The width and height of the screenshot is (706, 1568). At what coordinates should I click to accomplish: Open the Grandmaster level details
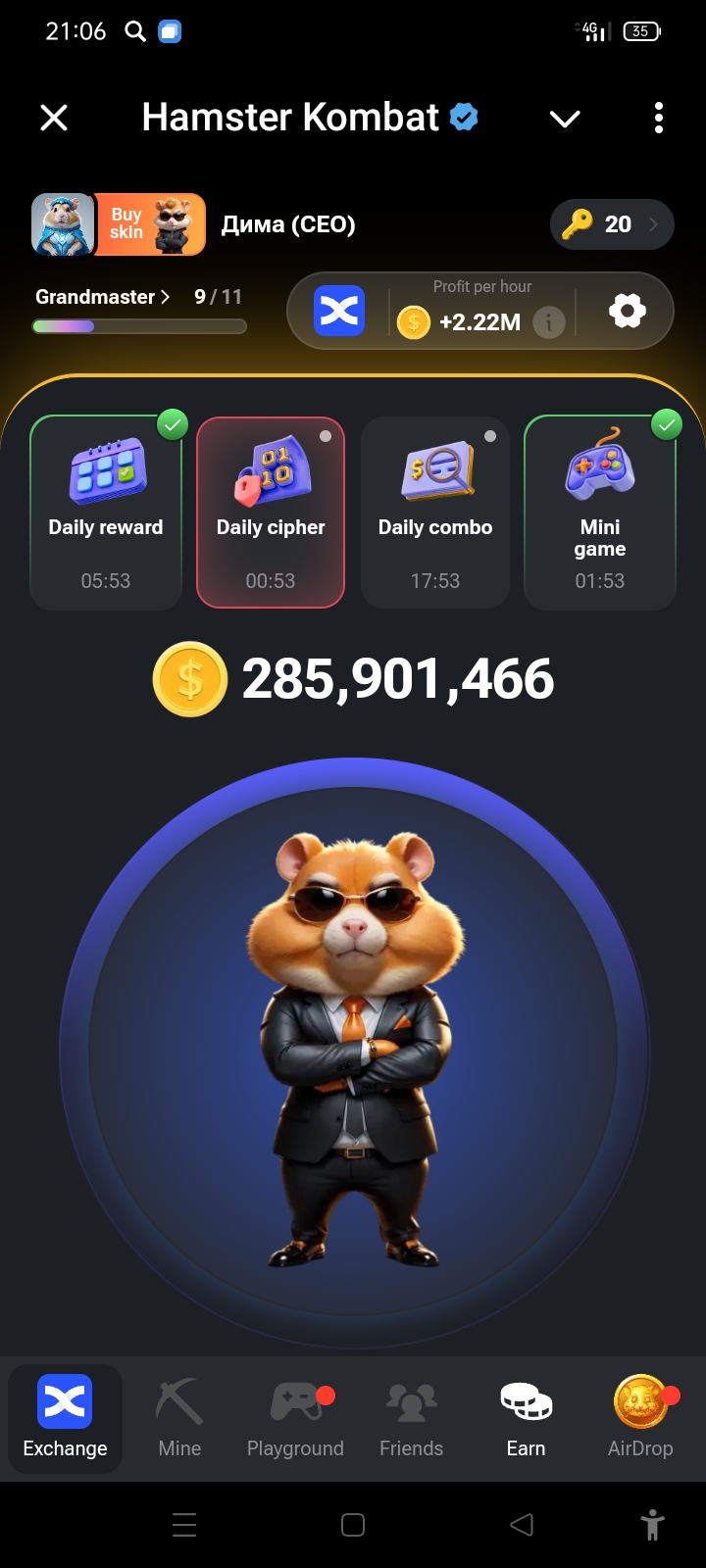(103, 297)
